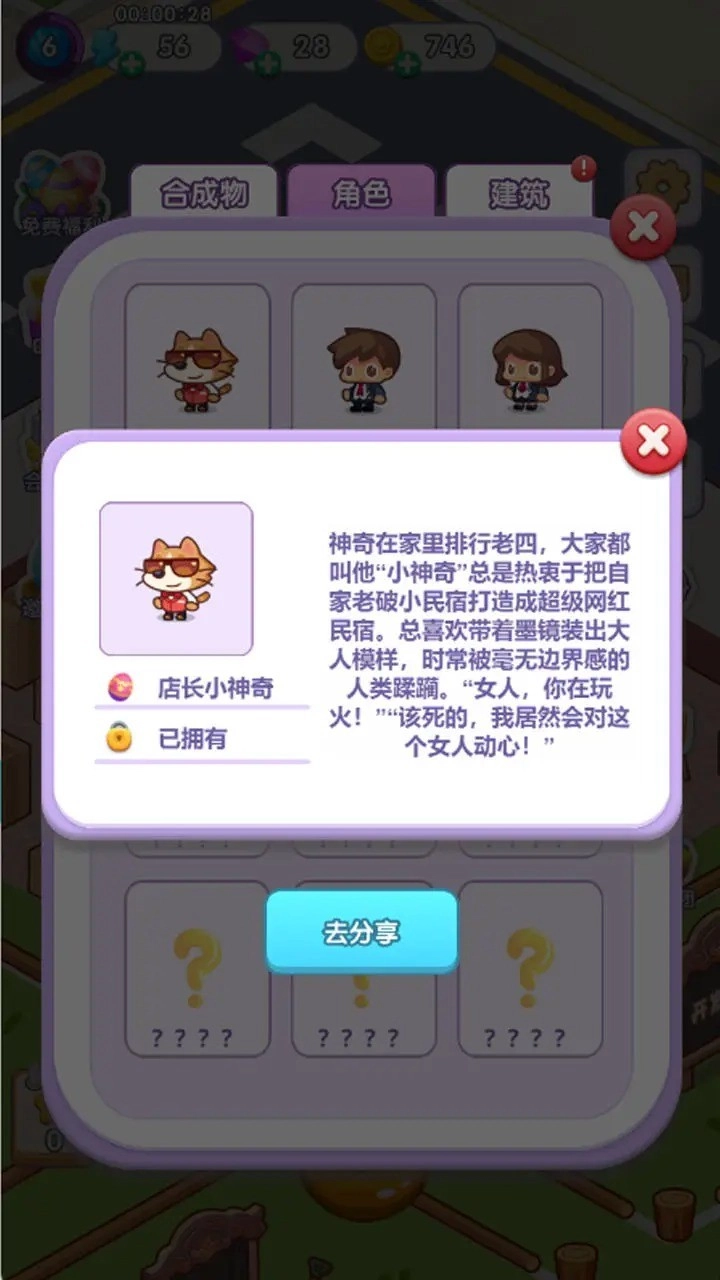Select the 角色 tab
This screenshot has width=720, height=1280.
click(x=362, y=194)
